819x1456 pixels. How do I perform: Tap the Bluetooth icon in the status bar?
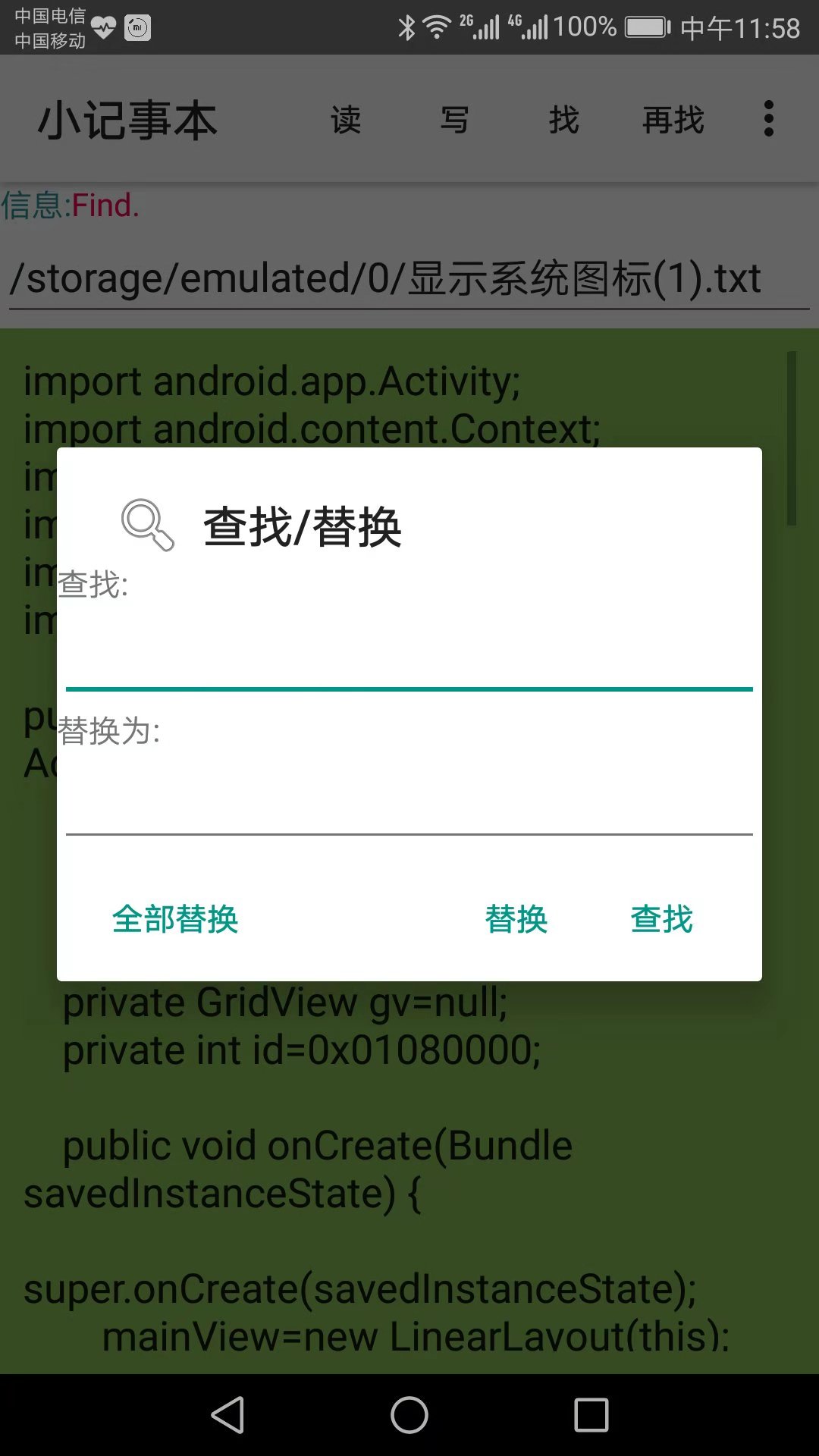pyautogui.click(x=404, y=25)
